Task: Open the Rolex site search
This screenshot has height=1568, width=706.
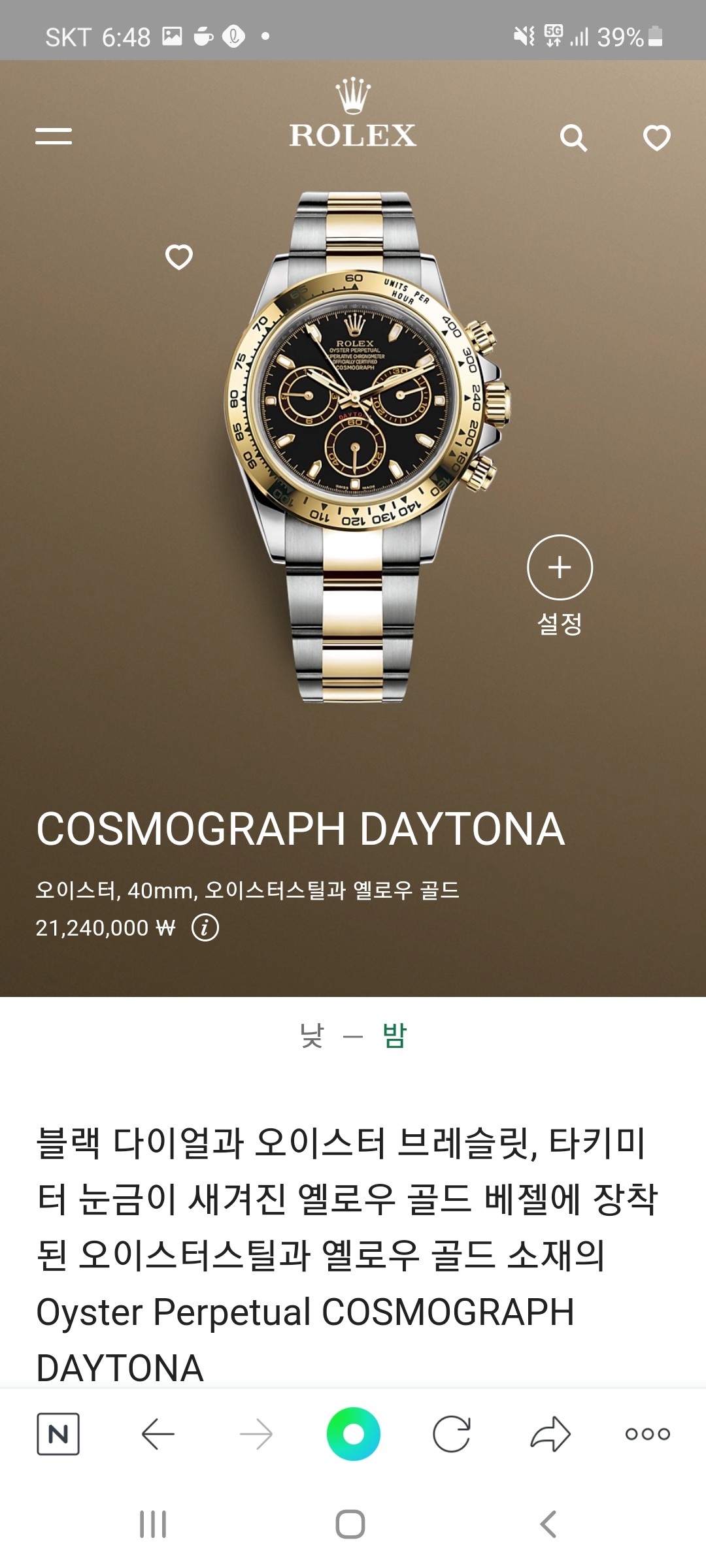Action: tap(573, 138)
